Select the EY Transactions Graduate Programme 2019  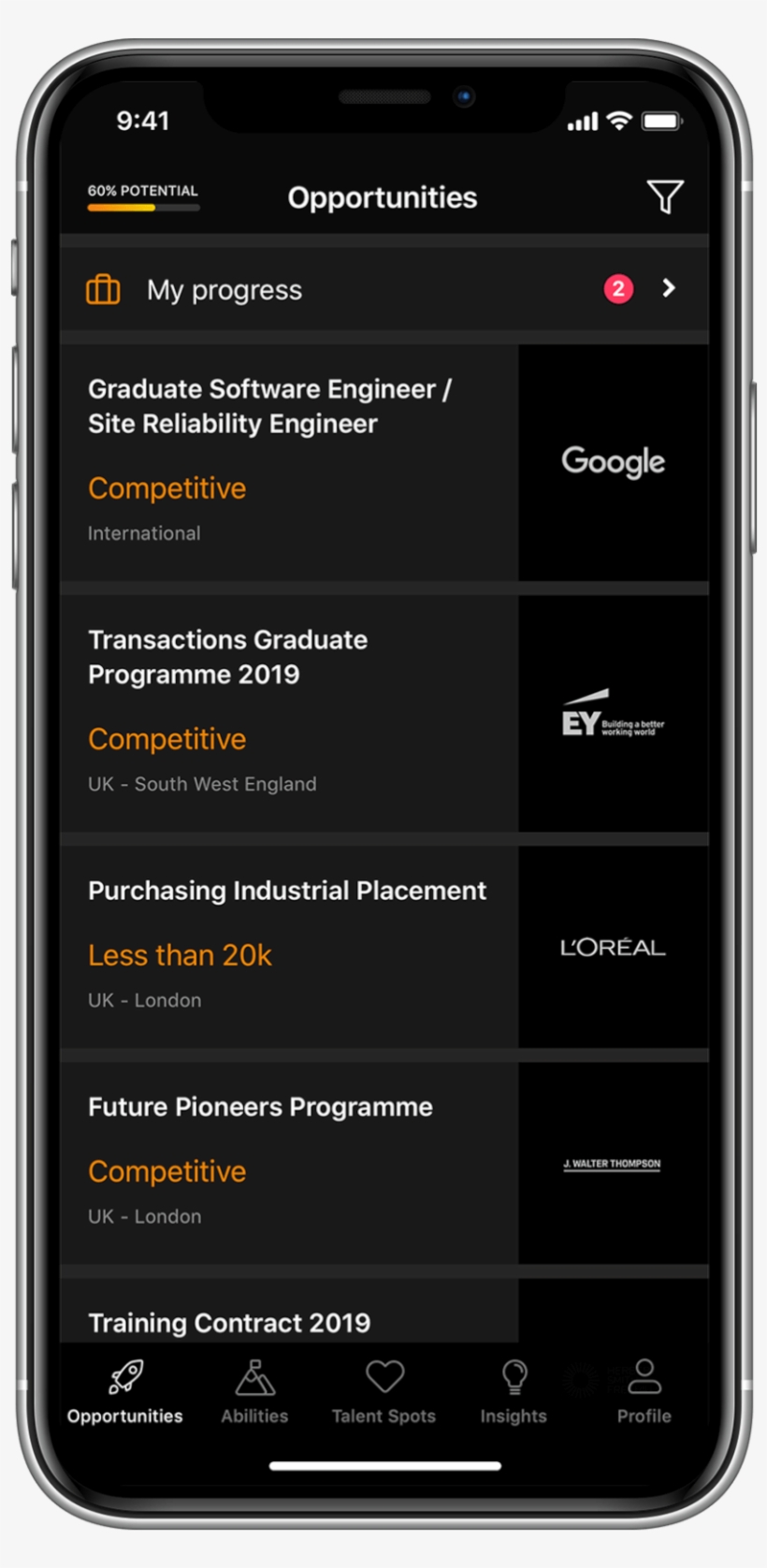tap(281, 711)
